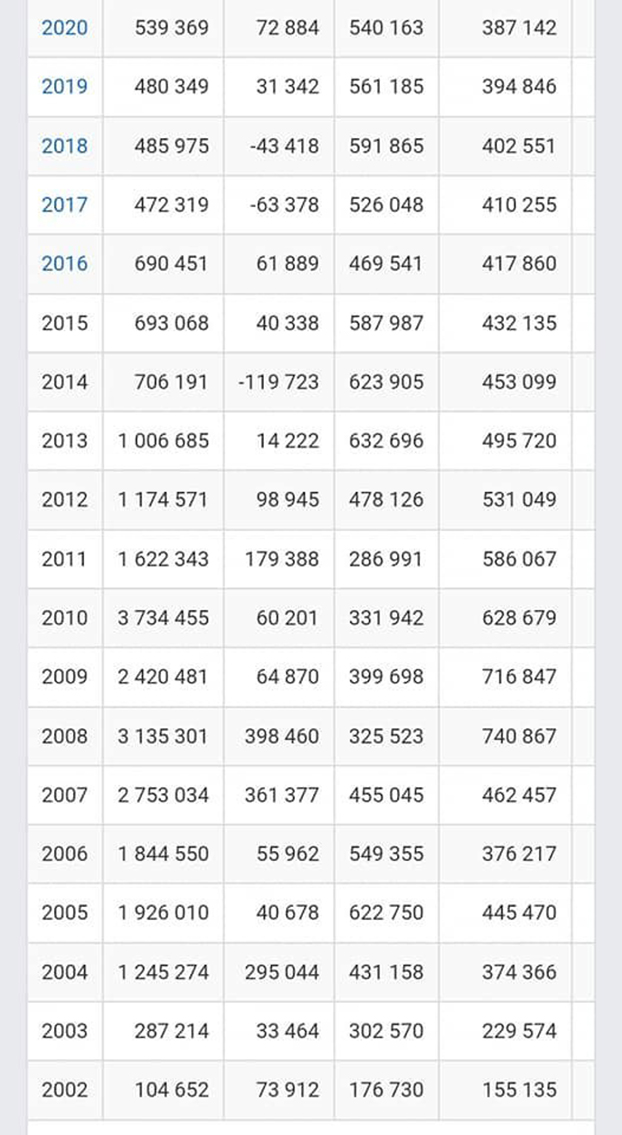Go to the 2017 year link
The width and height of the screenshot is (622, 1135).
click(x=64, y=204)
